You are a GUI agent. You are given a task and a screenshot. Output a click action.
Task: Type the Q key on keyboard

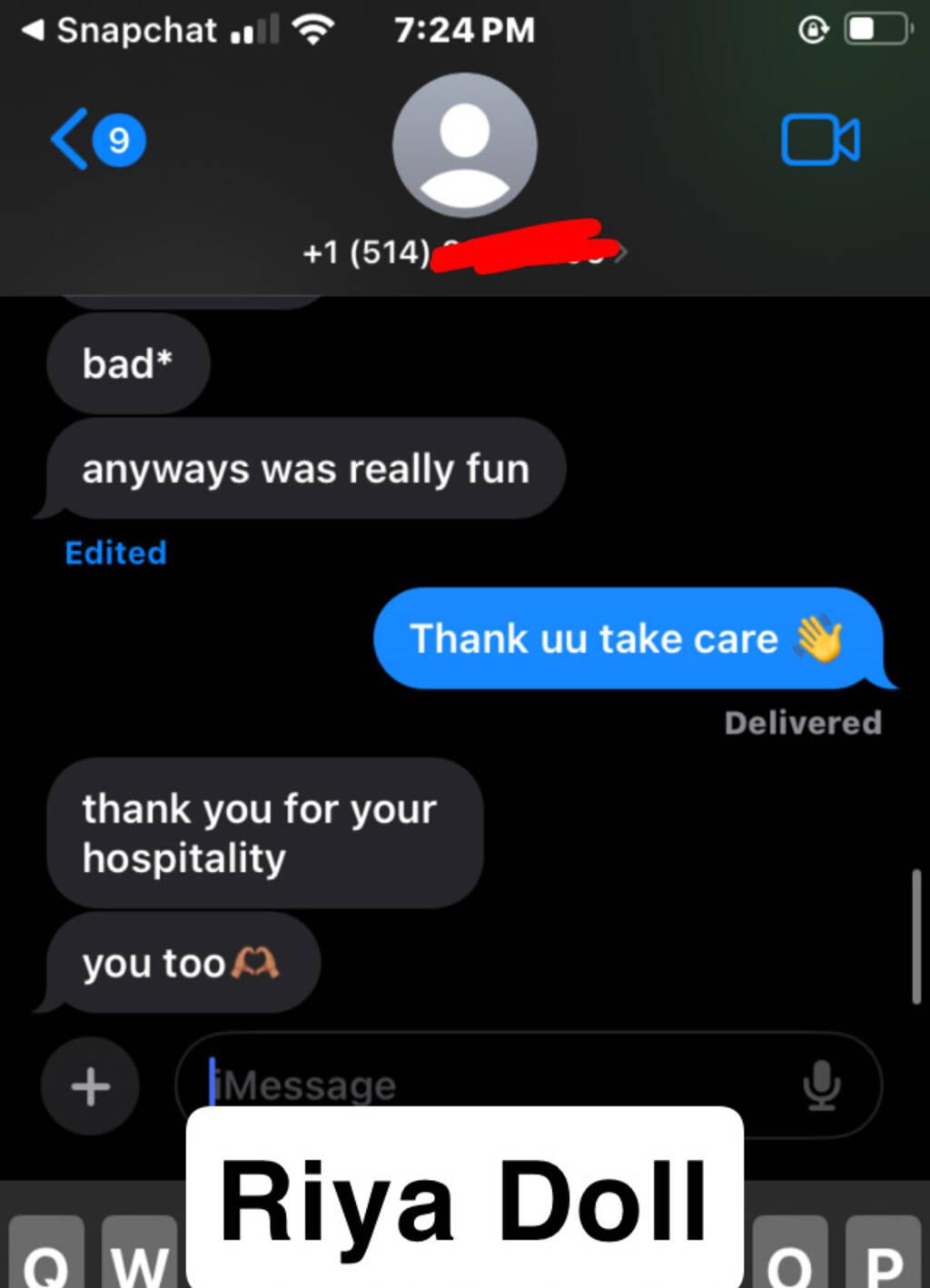point(47,1258)
